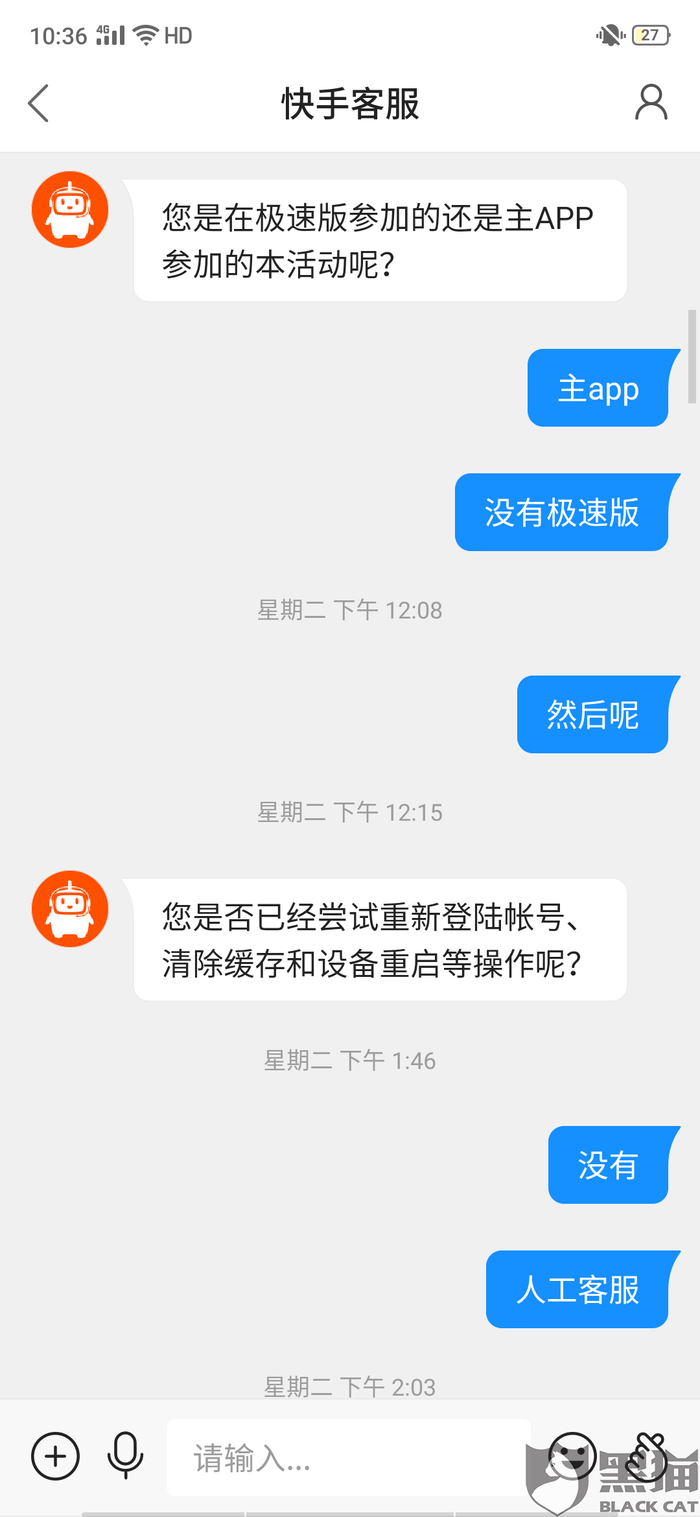Open the plus attachment menu
700x1517 pixels.
pos(55,1456)
